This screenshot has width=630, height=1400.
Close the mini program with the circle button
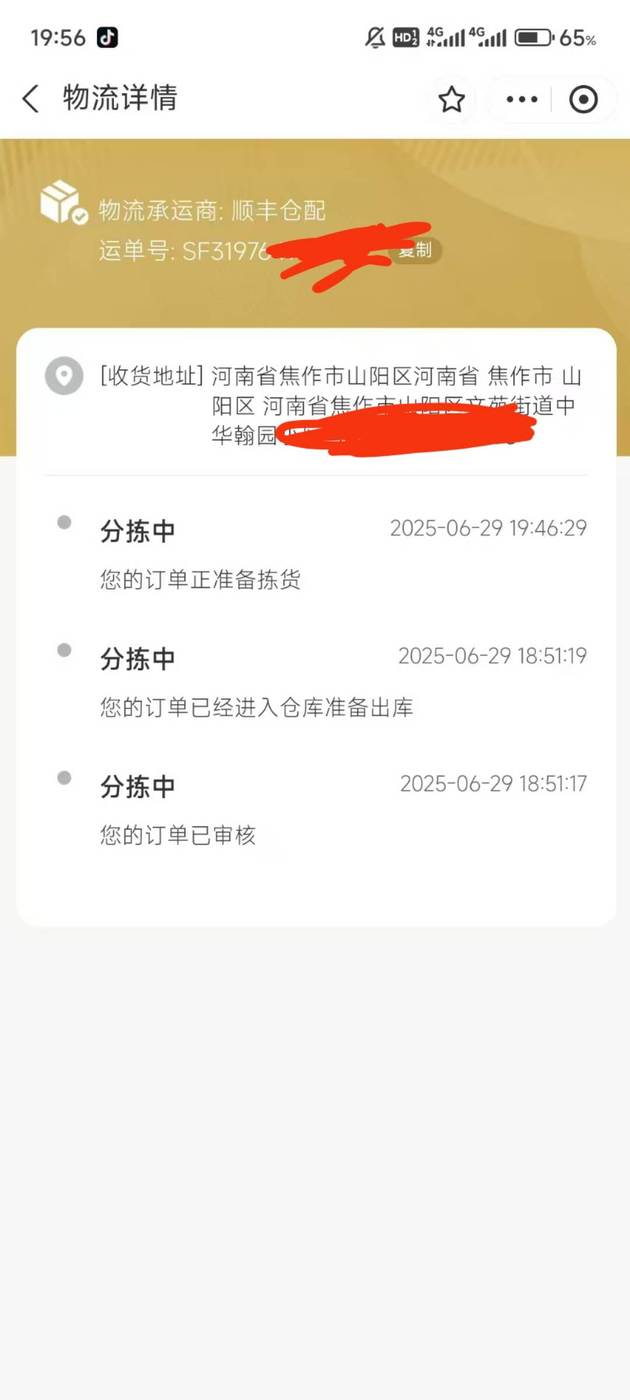[583, 99]
